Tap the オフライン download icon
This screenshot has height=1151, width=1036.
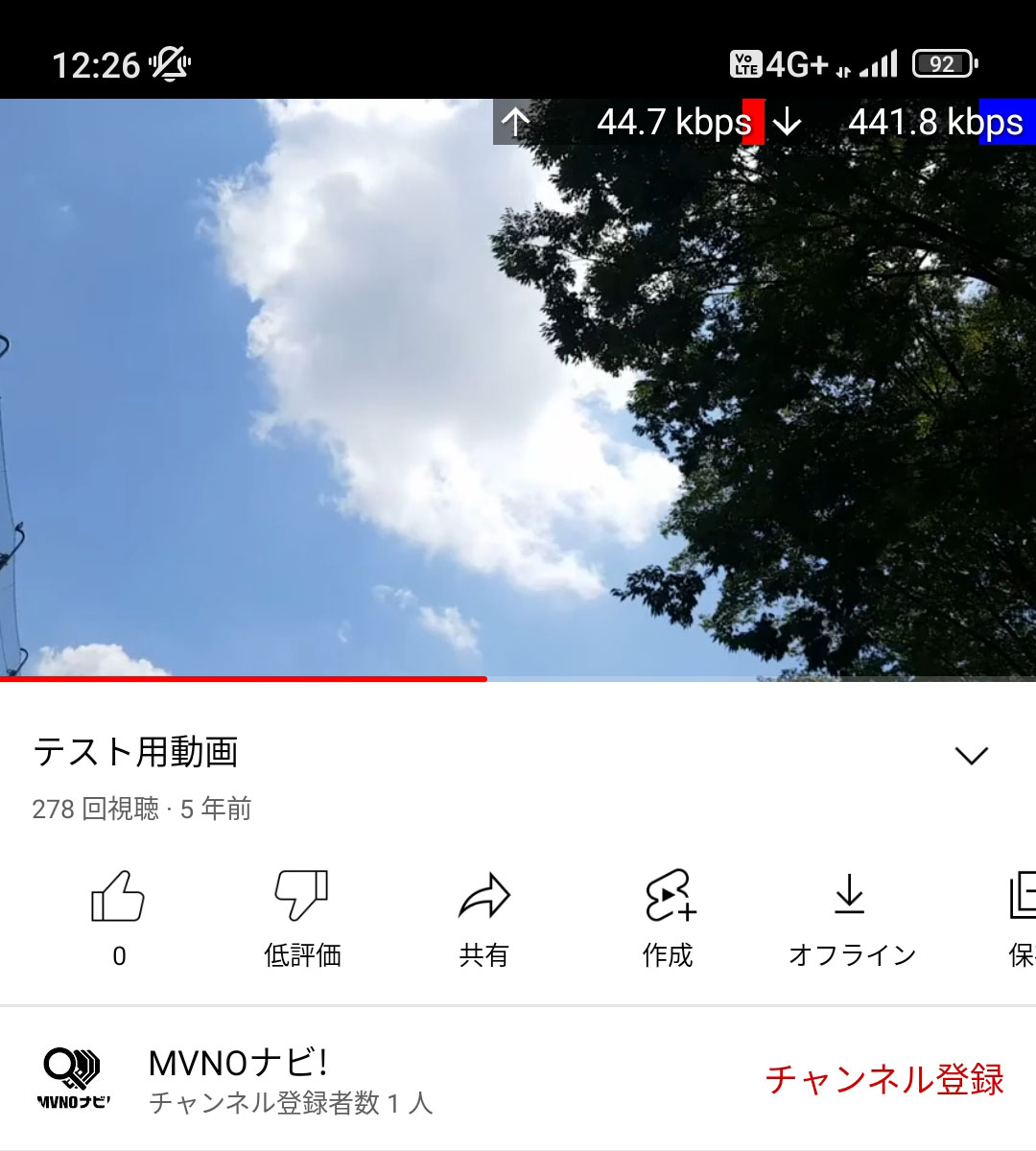point(850,897)
